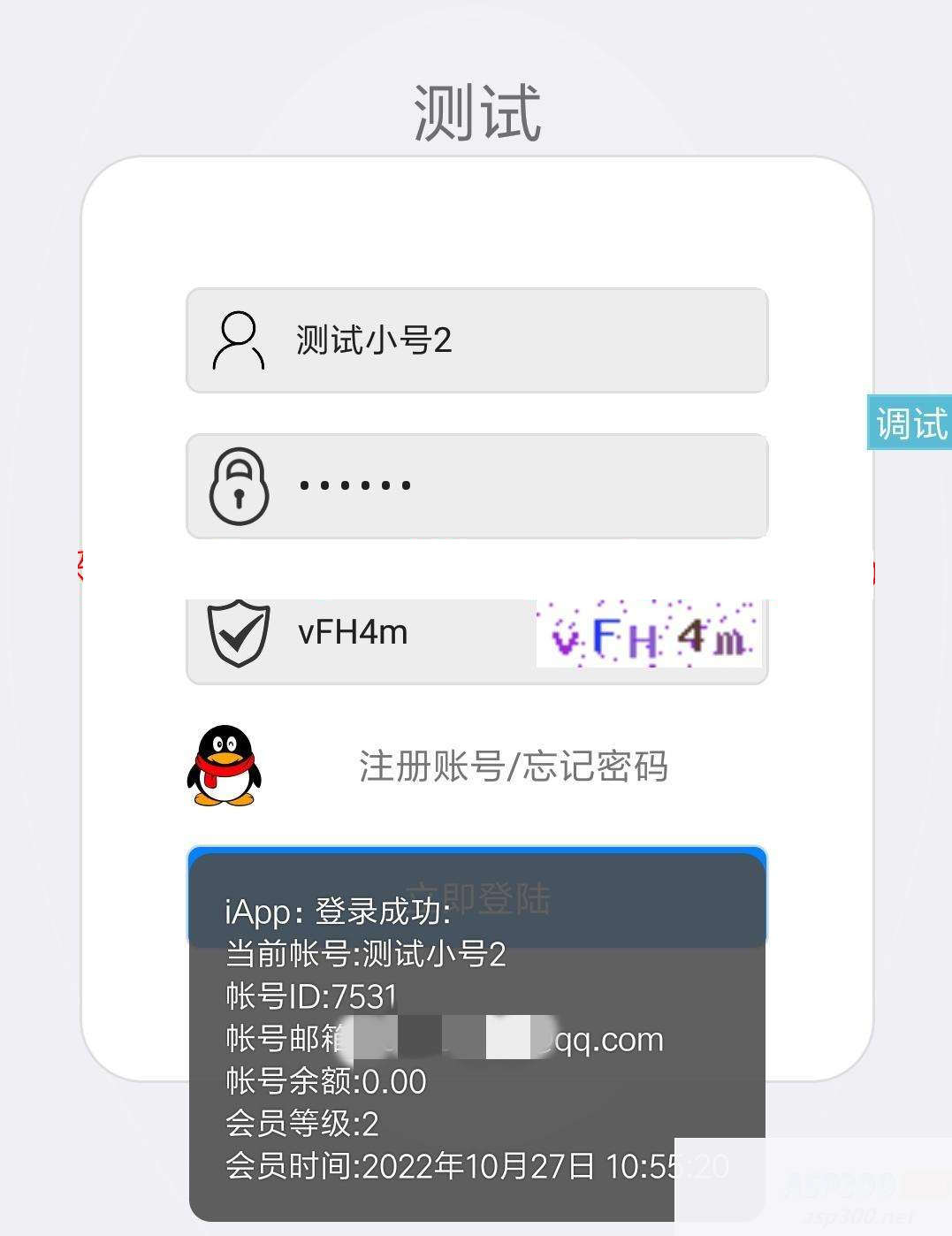The image size is (952, 1236).
Task: Click the 帐号ID:7531 line in the toast
Action: (x=309, y=995)
